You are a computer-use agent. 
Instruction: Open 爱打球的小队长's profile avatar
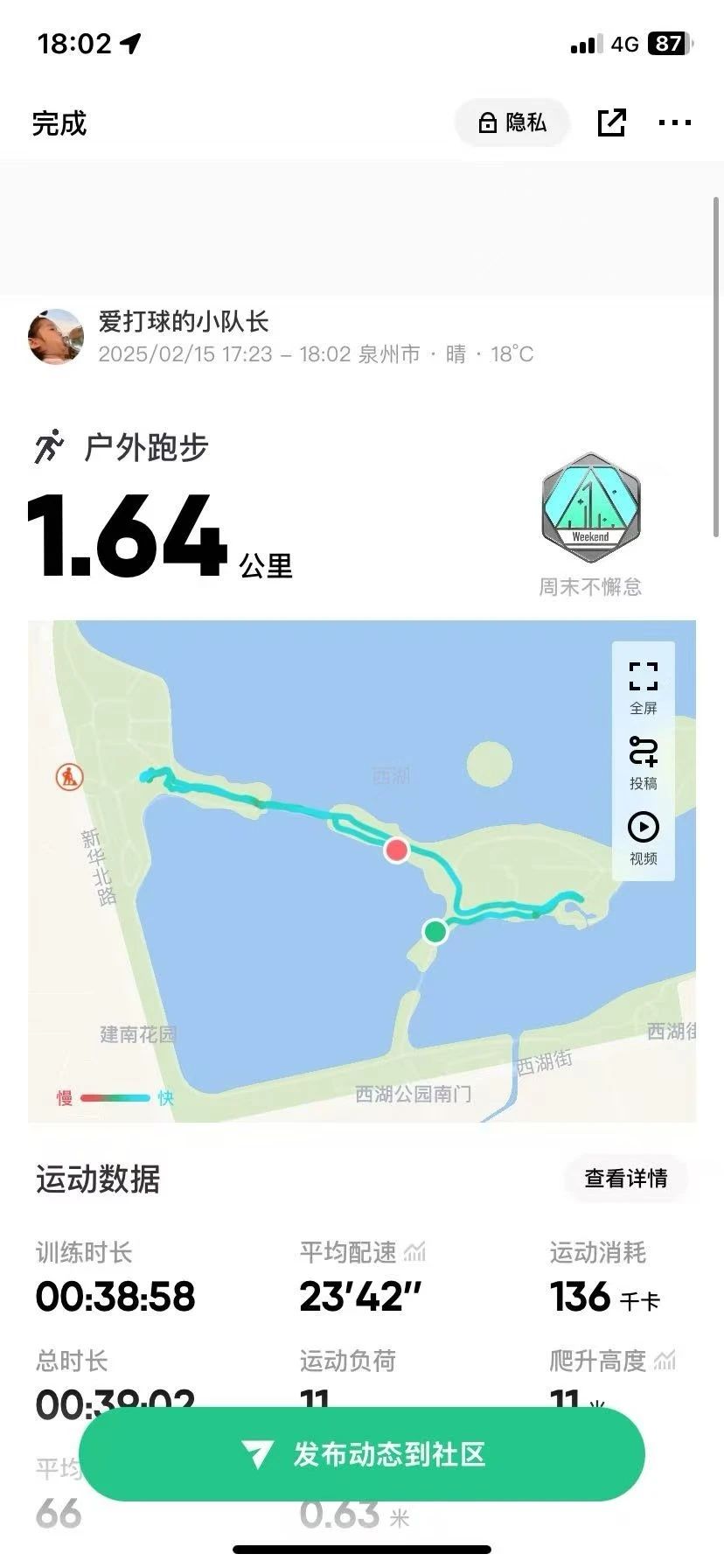pos(56,337)
